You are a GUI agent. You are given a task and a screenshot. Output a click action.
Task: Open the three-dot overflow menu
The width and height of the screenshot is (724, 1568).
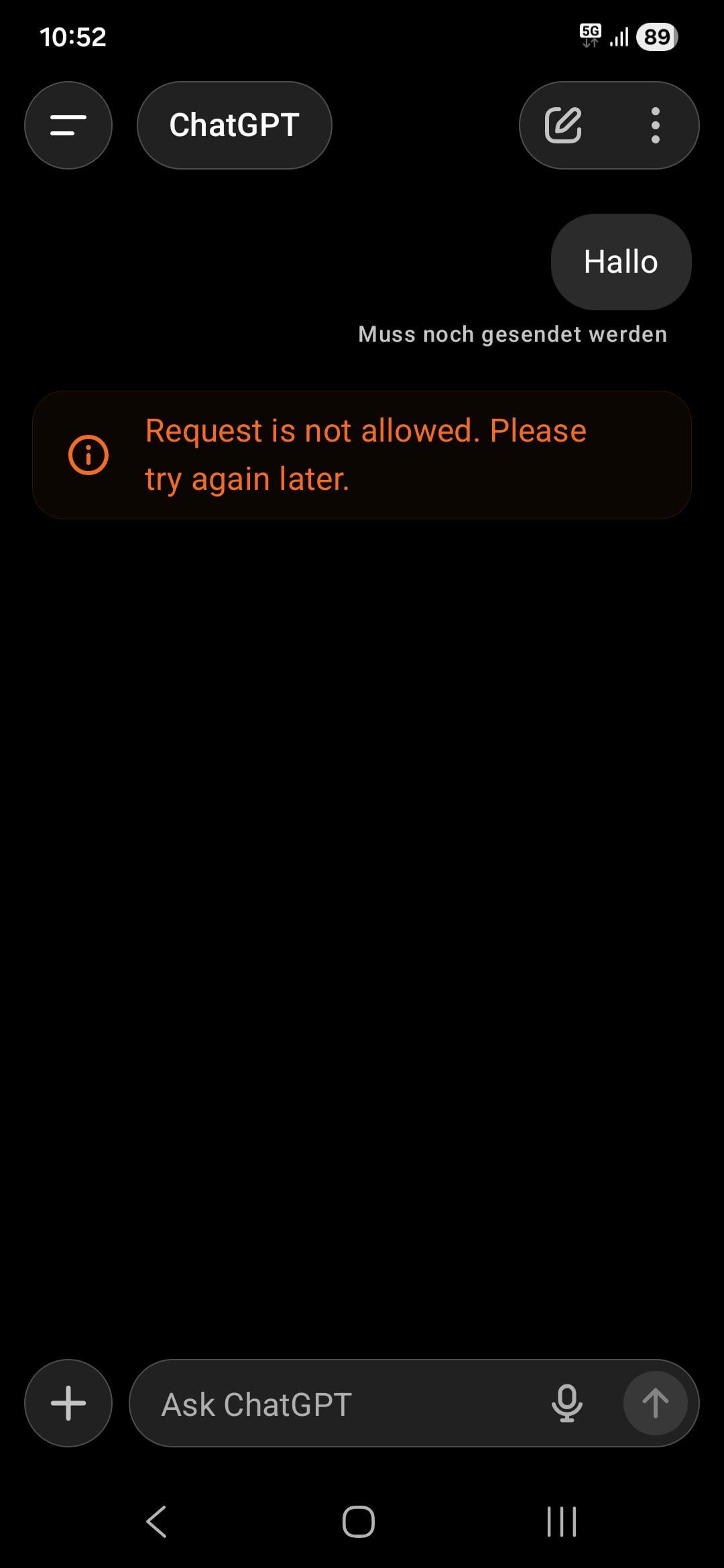coord(655,125)
